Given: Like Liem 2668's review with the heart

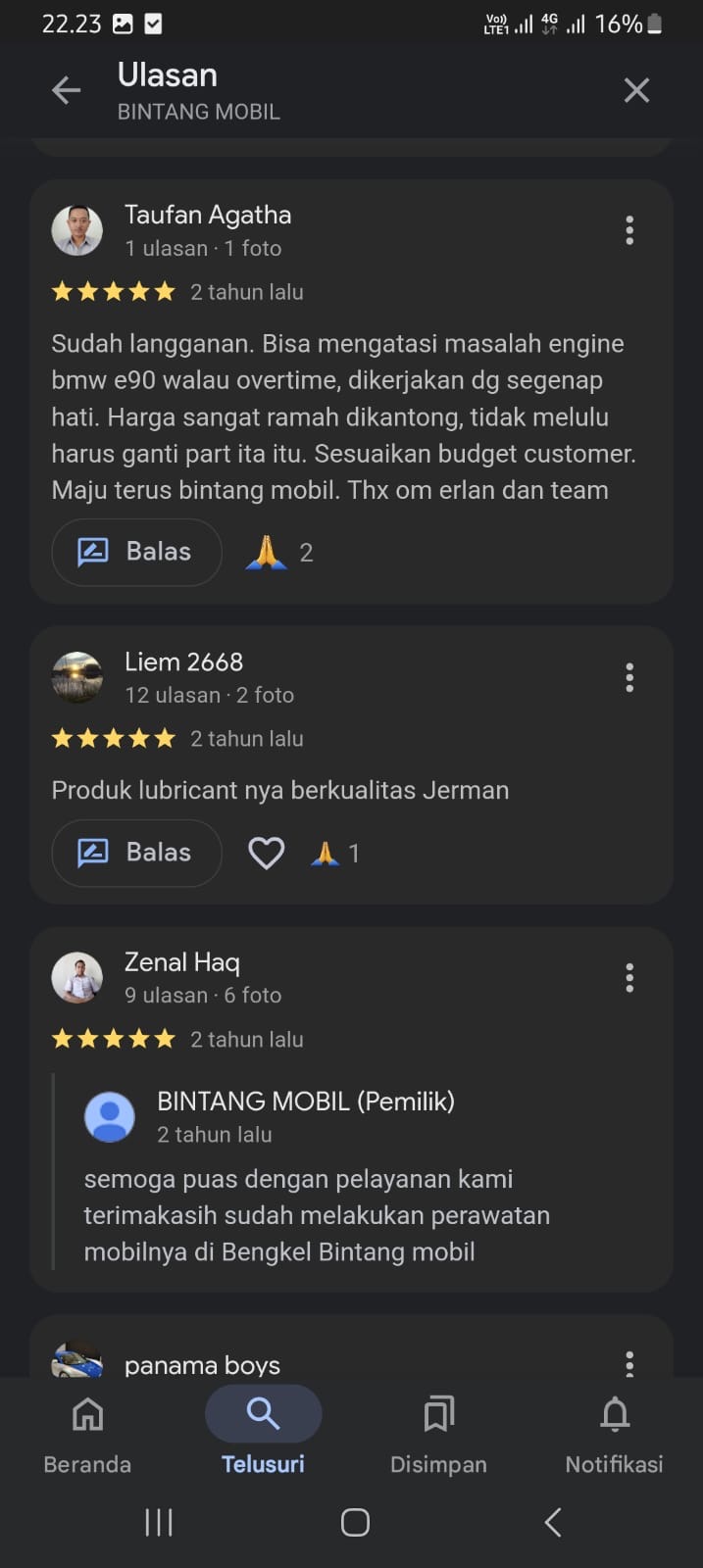Looking at the screenshot, I should (x=266, y=853).
